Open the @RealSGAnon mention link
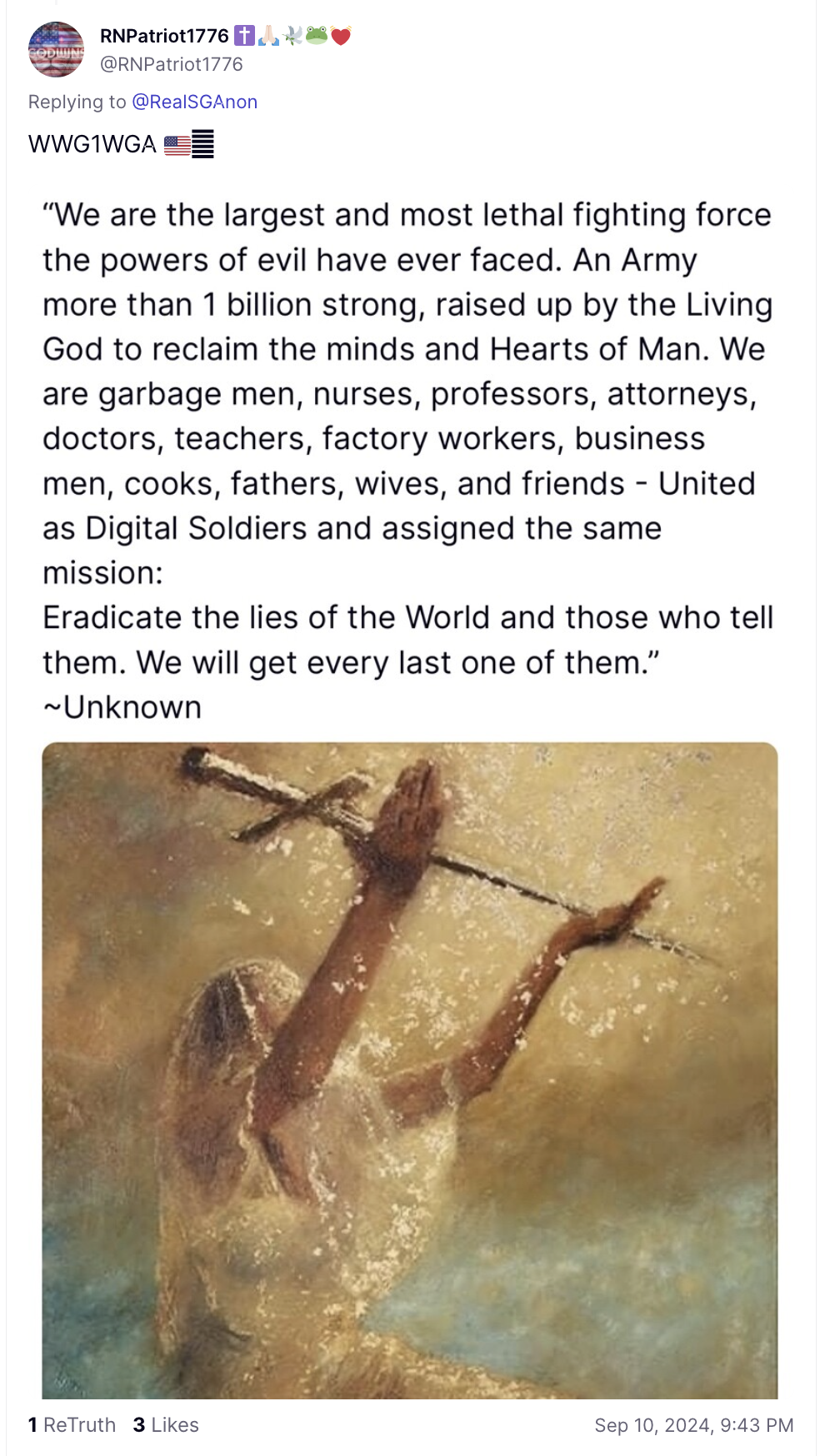The width and height of the screenshot is (825, 1456). point(194,102)
